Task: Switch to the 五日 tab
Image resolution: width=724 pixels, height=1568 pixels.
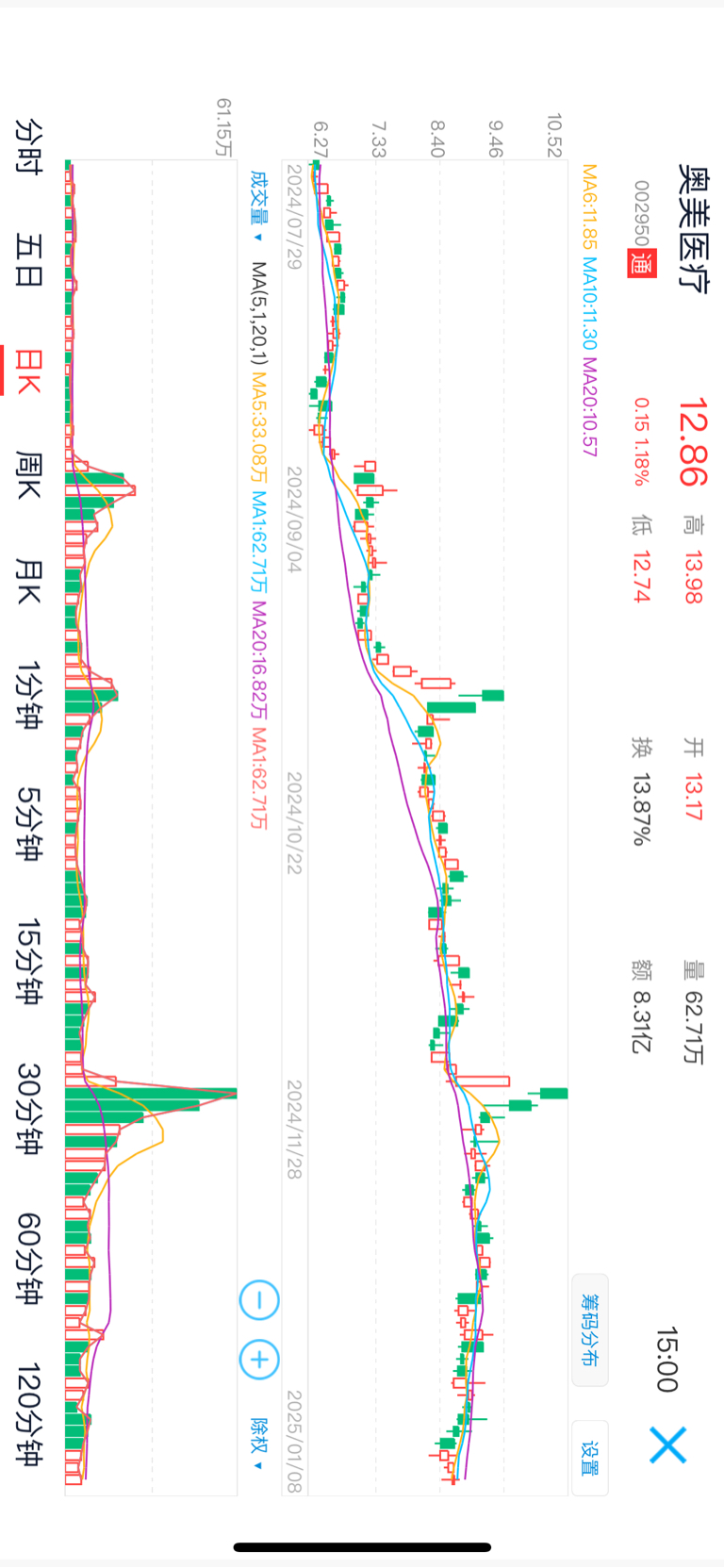Action: [29, 261]
